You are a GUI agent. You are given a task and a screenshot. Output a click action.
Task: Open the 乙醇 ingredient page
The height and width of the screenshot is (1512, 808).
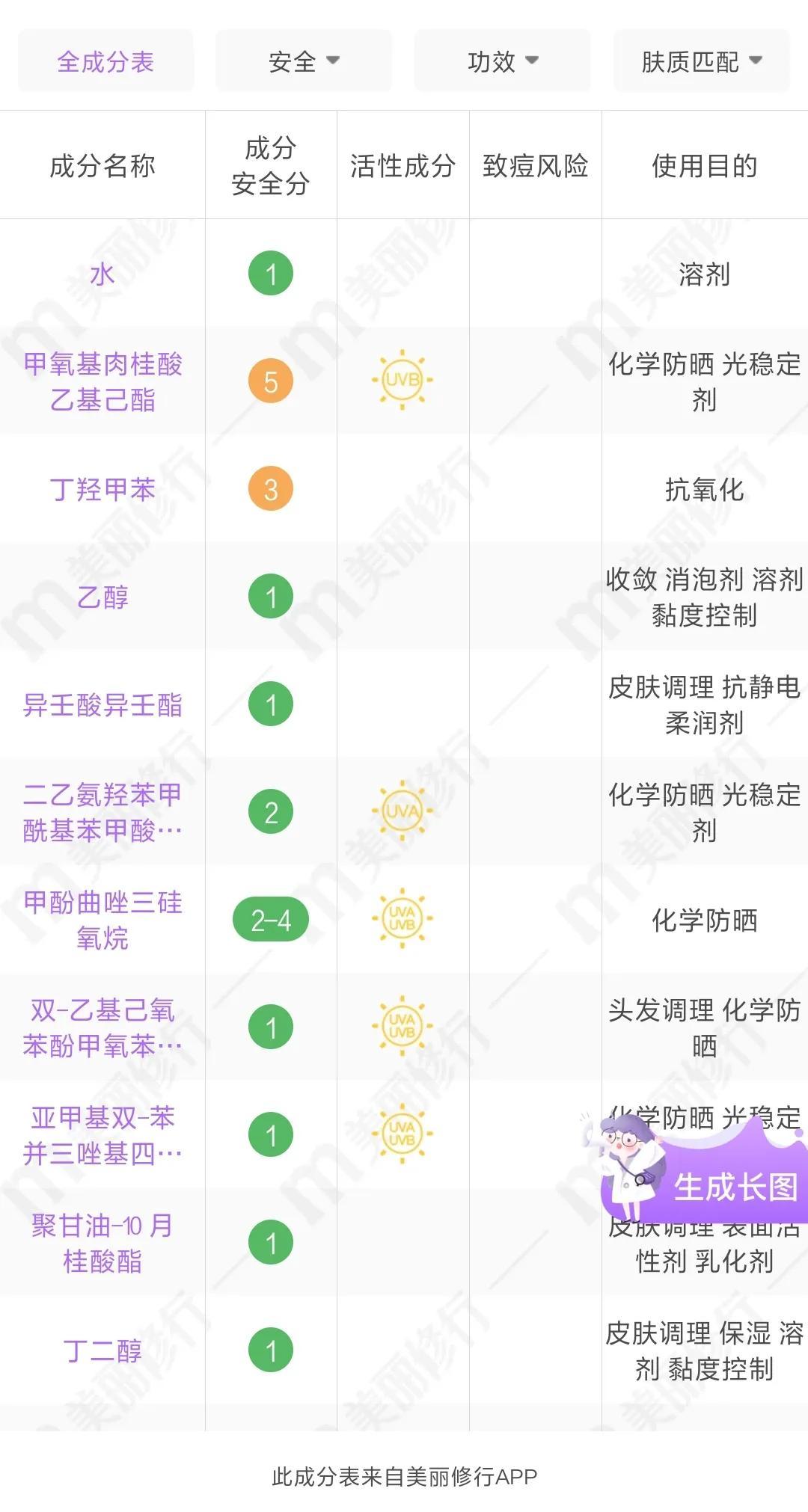coord(102,597)
